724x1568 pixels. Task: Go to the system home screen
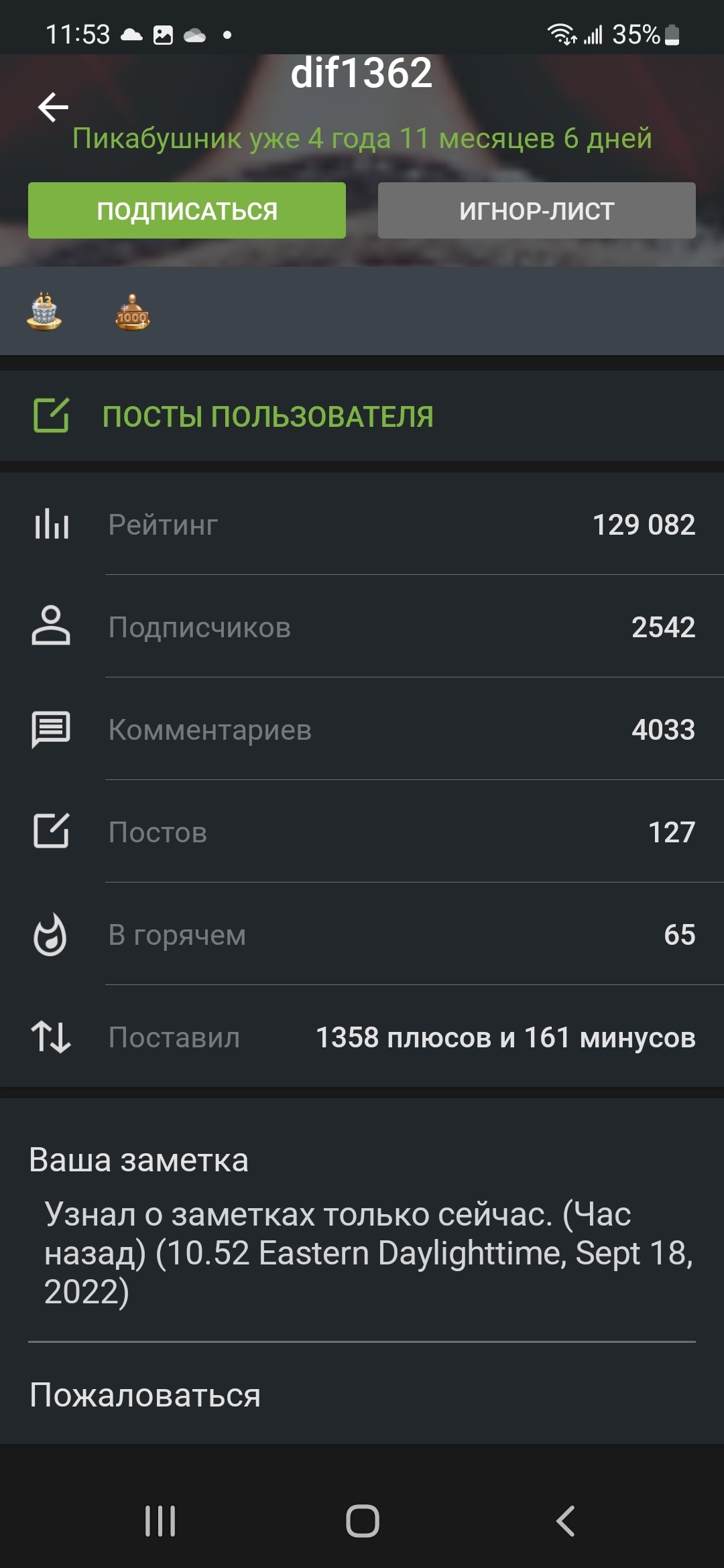[x=362, y=1520]
